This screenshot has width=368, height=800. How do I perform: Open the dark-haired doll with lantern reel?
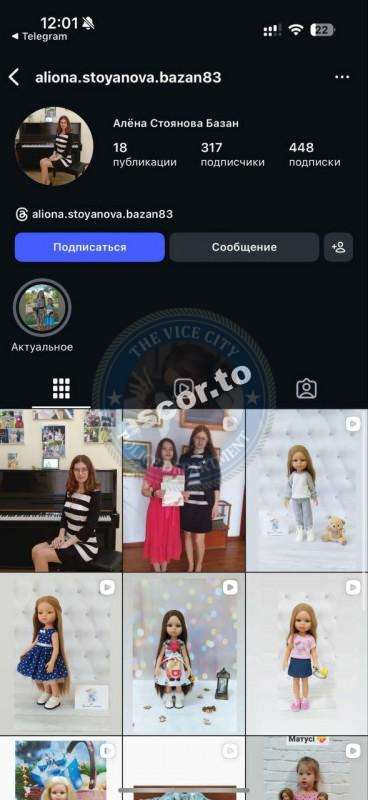(184, 654)
